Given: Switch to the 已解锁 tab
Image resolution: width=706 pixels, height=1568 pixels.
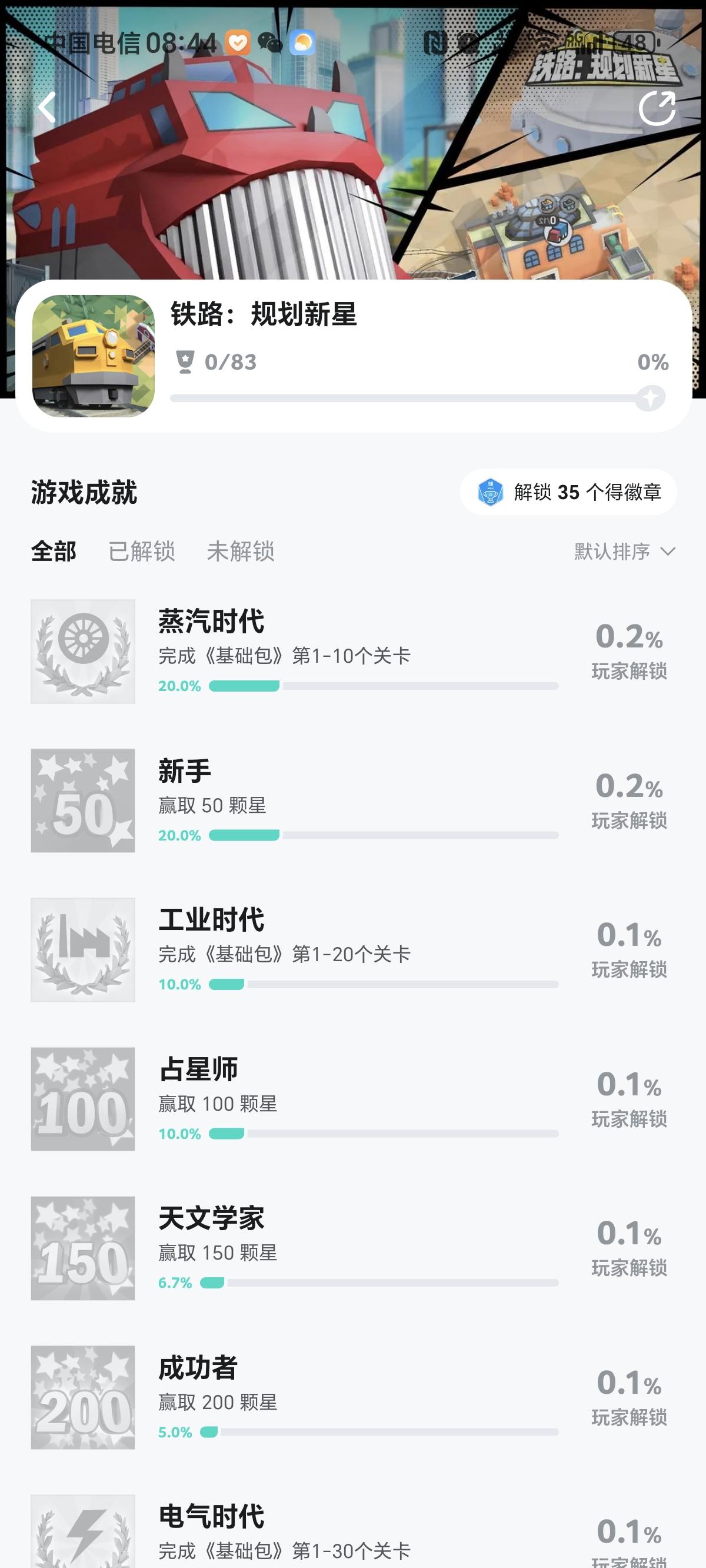Looking at the screenshot, I should (x=142, y=552).
